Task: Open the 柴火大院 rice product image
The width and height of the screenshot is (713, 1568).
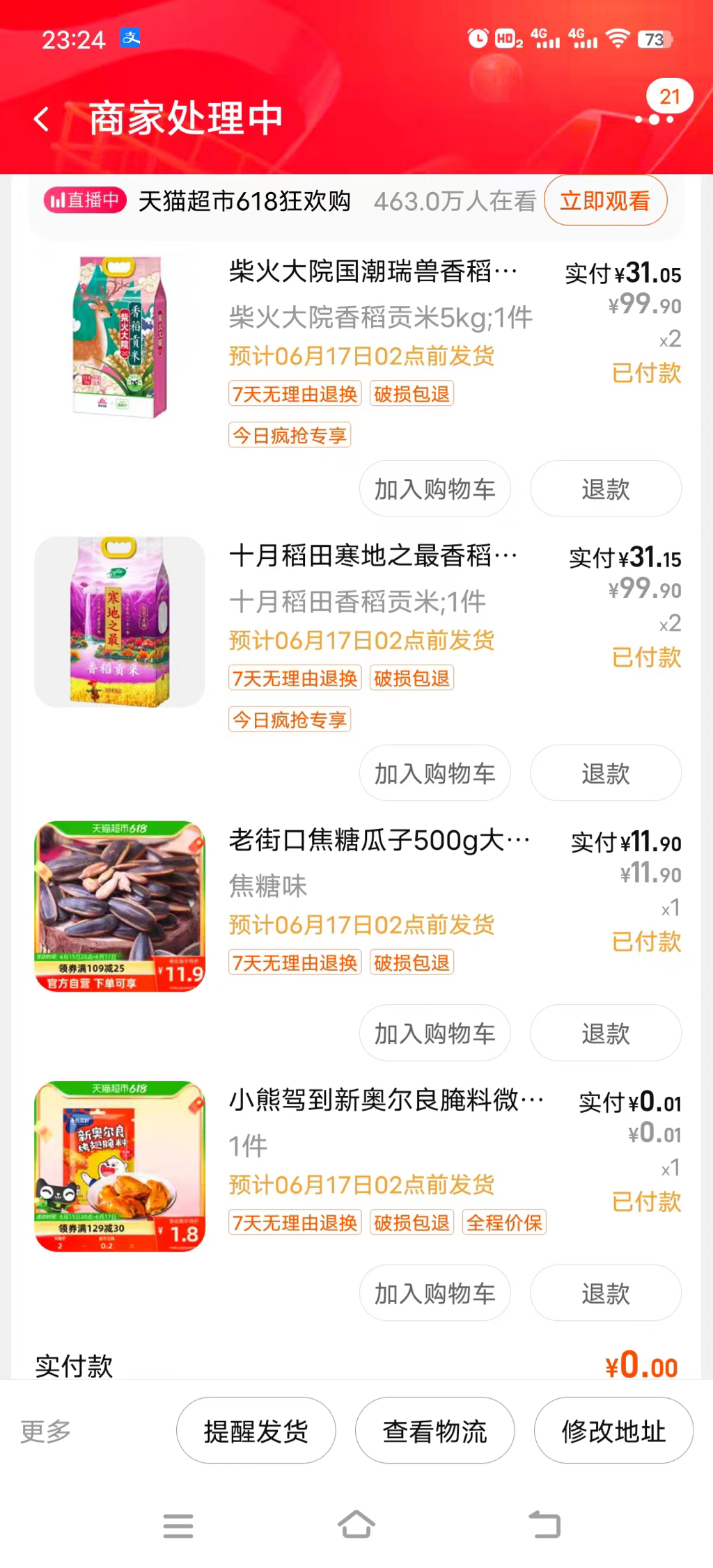Action: (x=120, y=338)
